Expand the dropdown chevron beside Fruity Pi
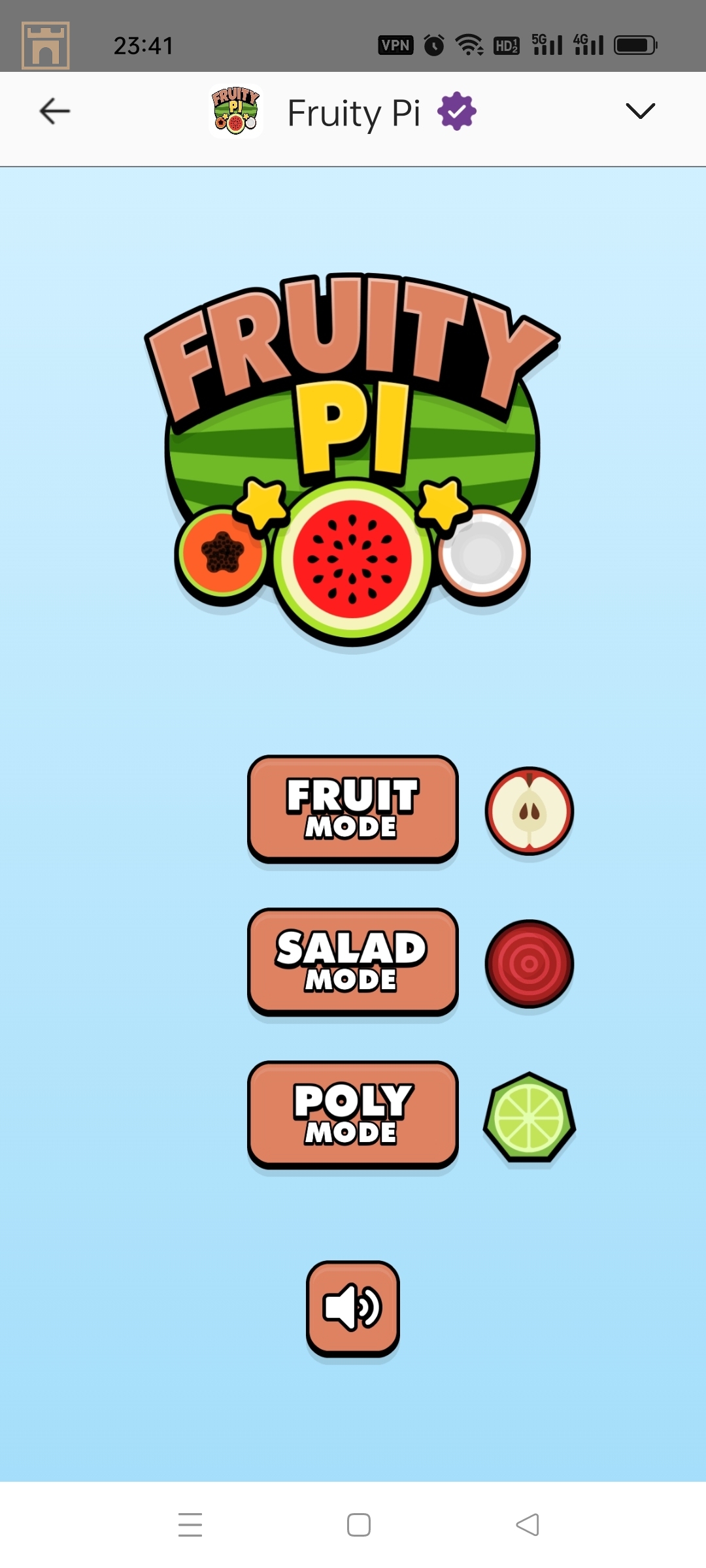 click(x=639, y=111)
